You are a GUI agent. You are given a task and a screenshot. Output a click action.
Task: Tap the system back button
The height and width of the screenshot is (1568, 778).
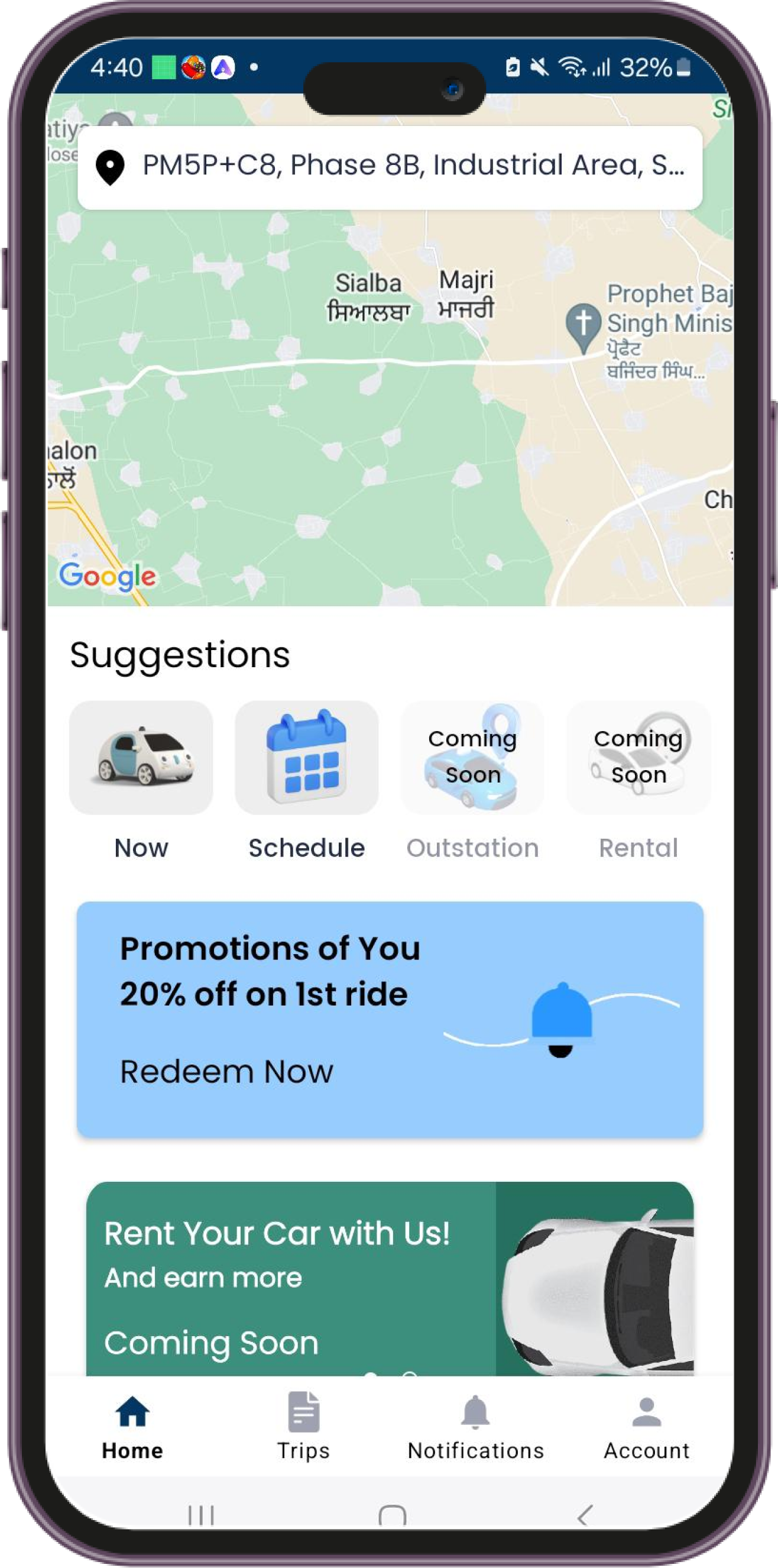point(584,1515)
